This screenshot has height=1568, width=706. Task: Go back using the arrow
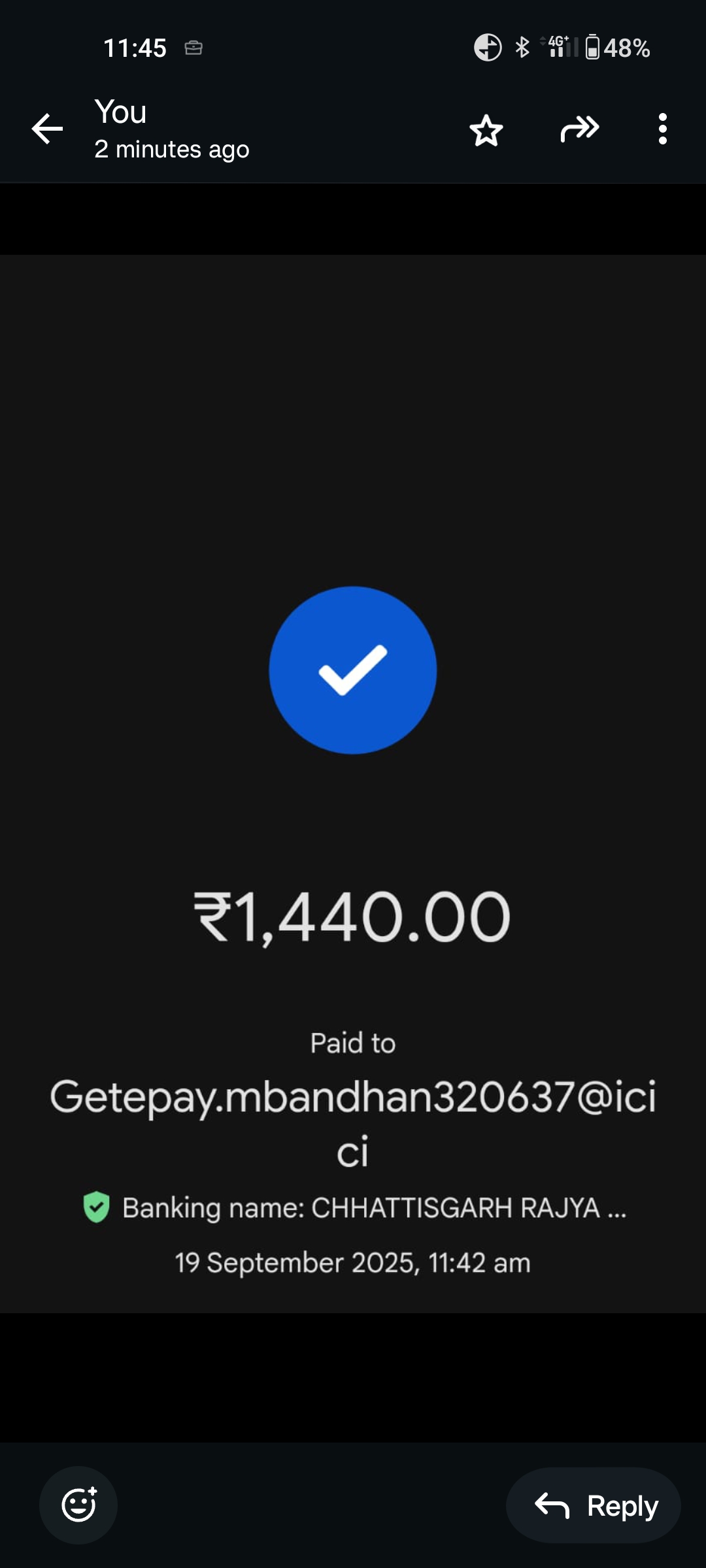point(48,129)
